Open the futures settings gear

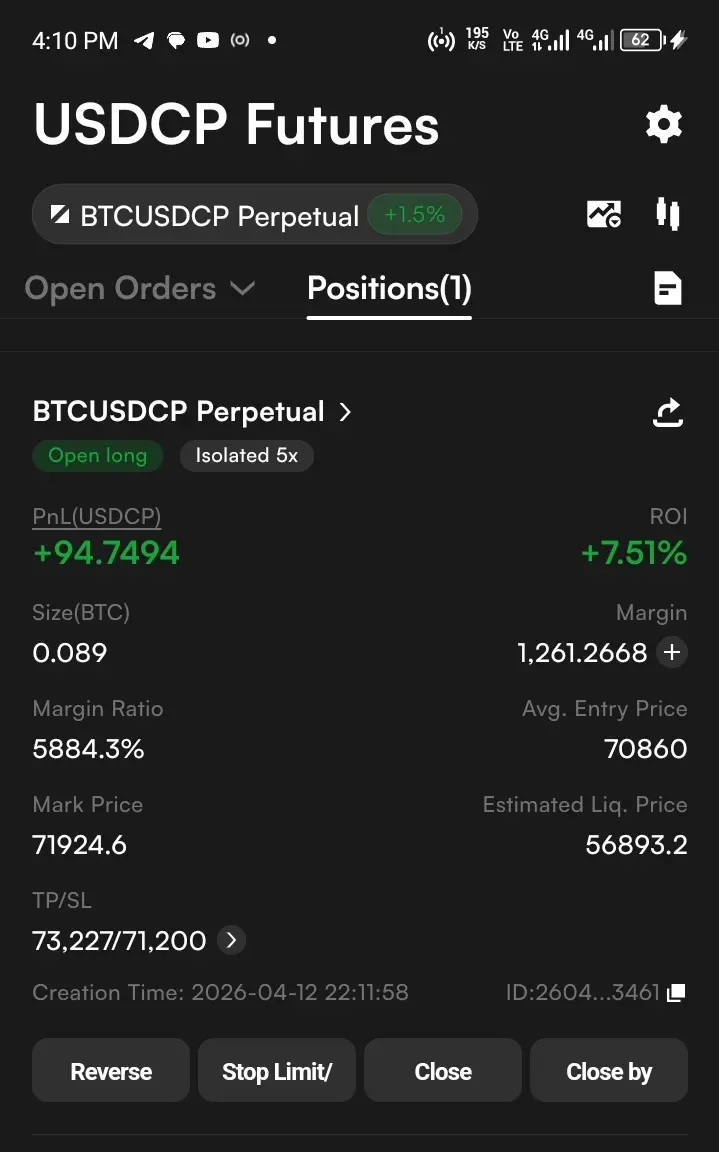pos(663,124)
